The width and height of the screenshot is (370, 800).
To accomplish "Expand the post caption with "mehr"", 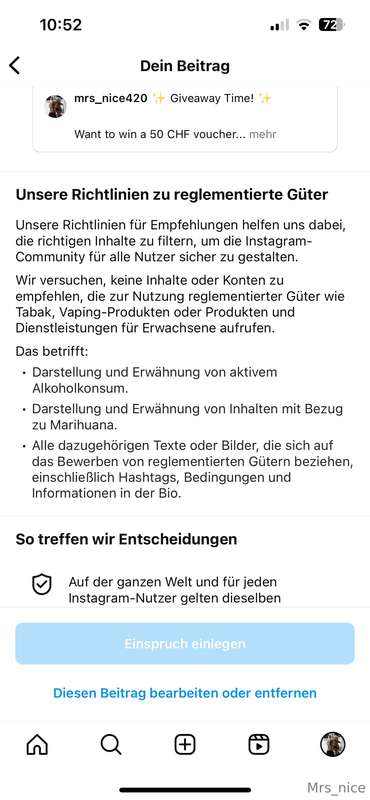I will [263, 134].
